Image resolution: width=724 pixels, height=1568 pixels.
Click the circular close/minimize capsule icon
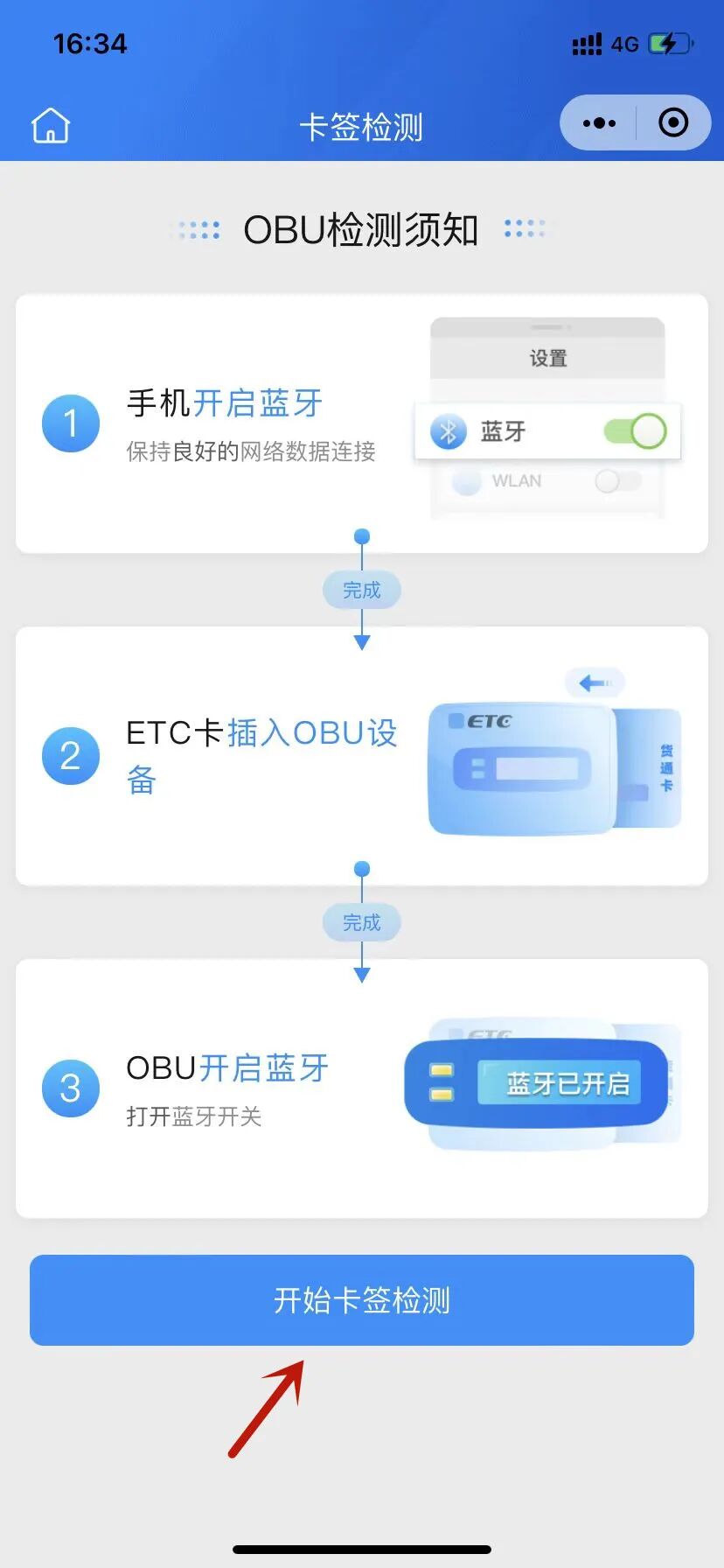673,123
